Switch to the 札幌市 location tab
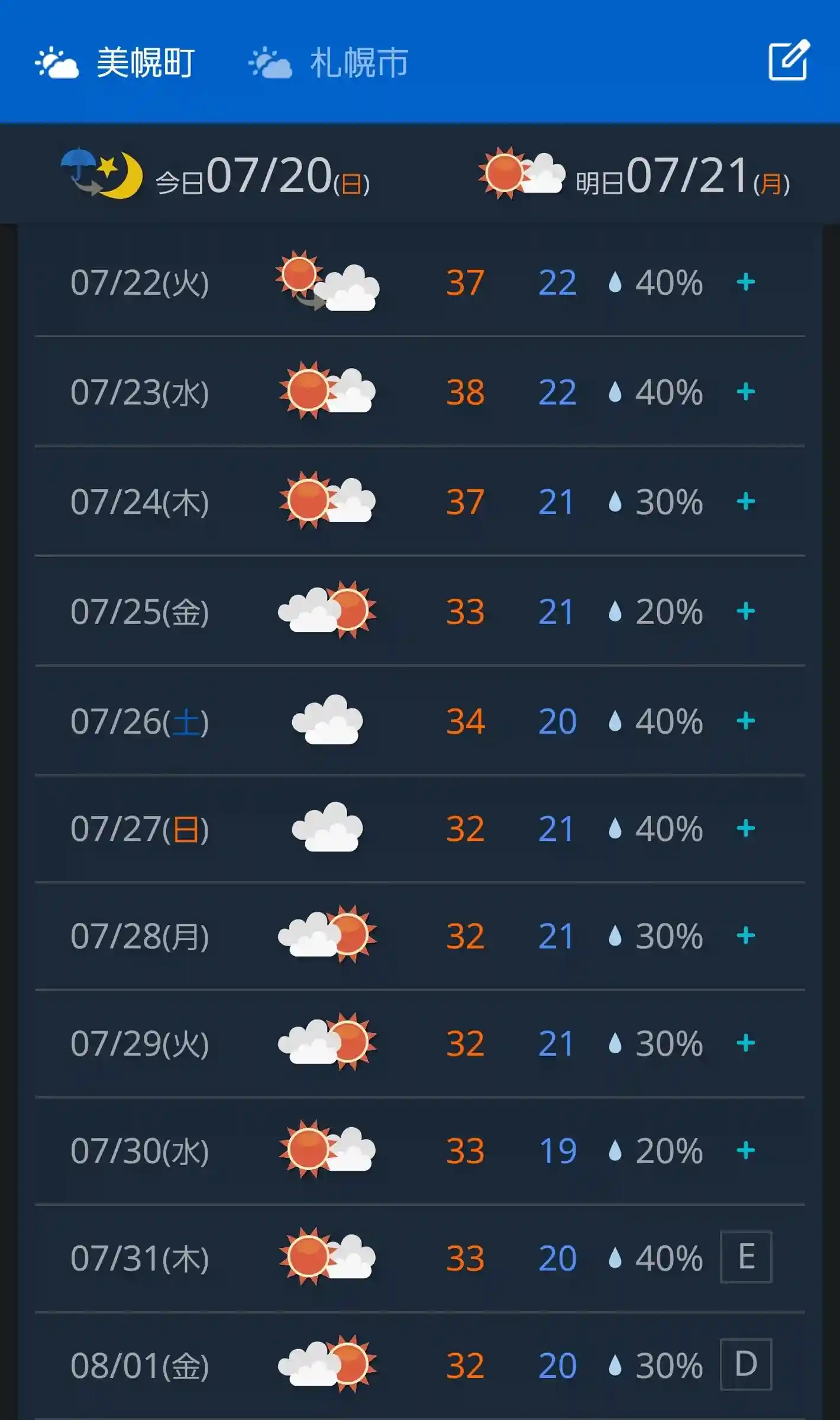 coord(329,62)
